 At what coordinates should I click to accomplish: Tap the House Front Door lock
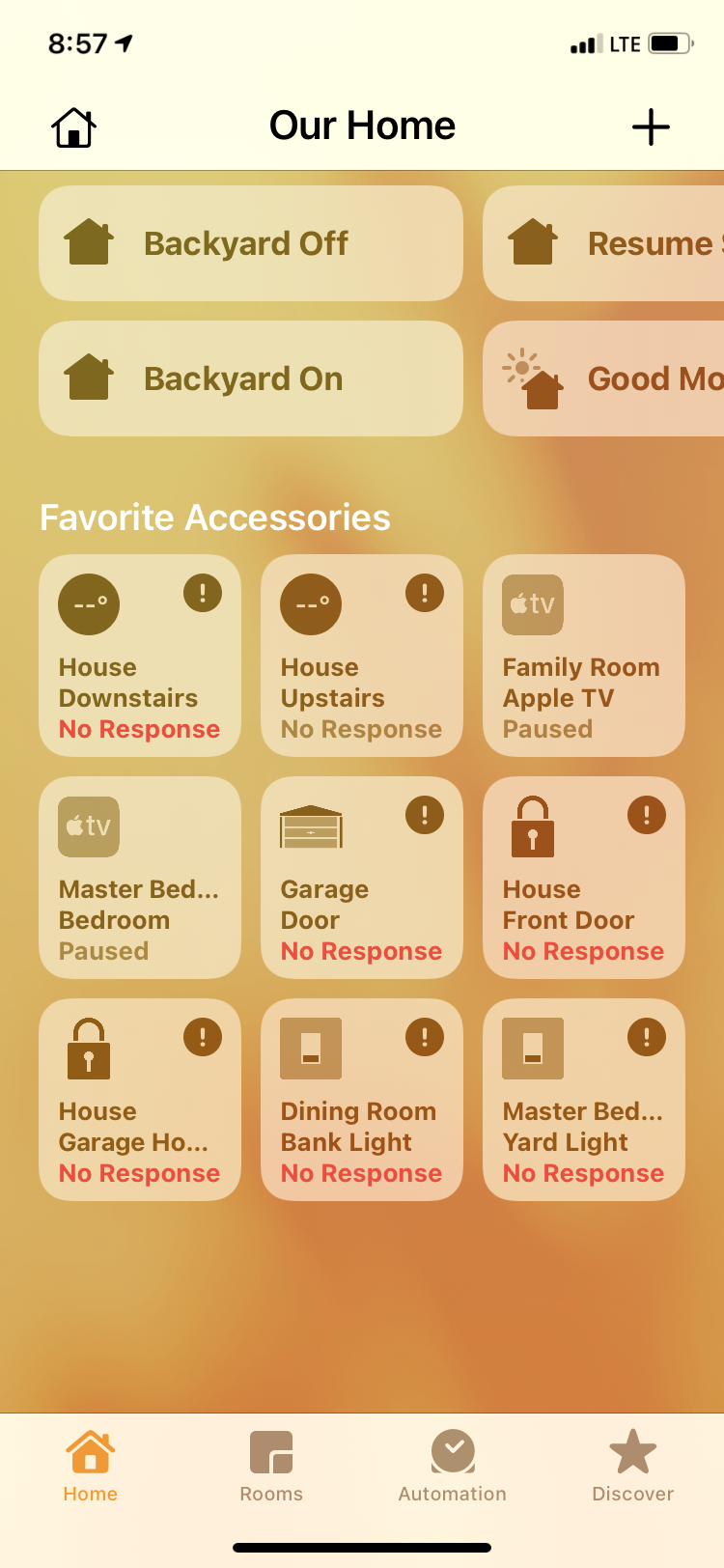(584, 878)
